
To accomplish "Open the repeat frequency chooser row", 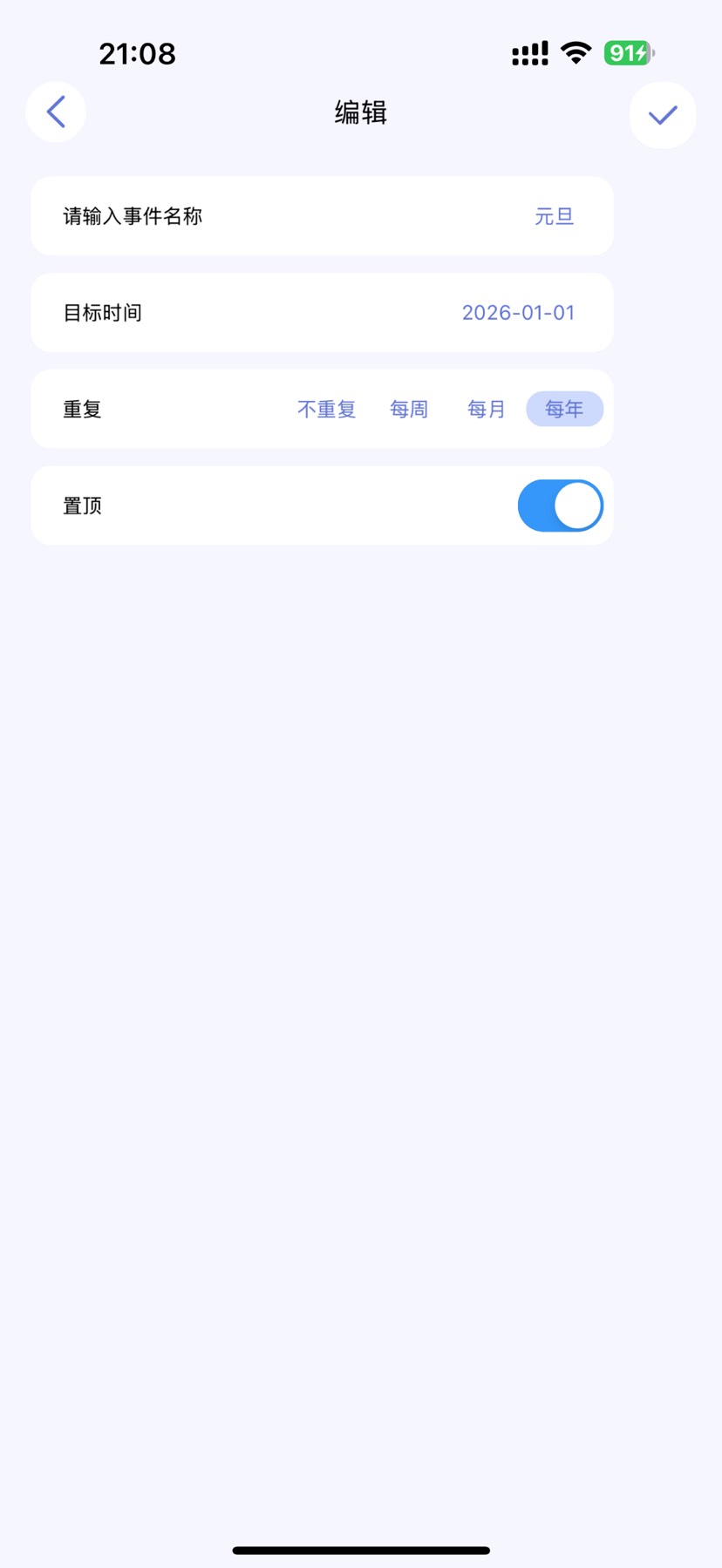I will tap(321, 408).
